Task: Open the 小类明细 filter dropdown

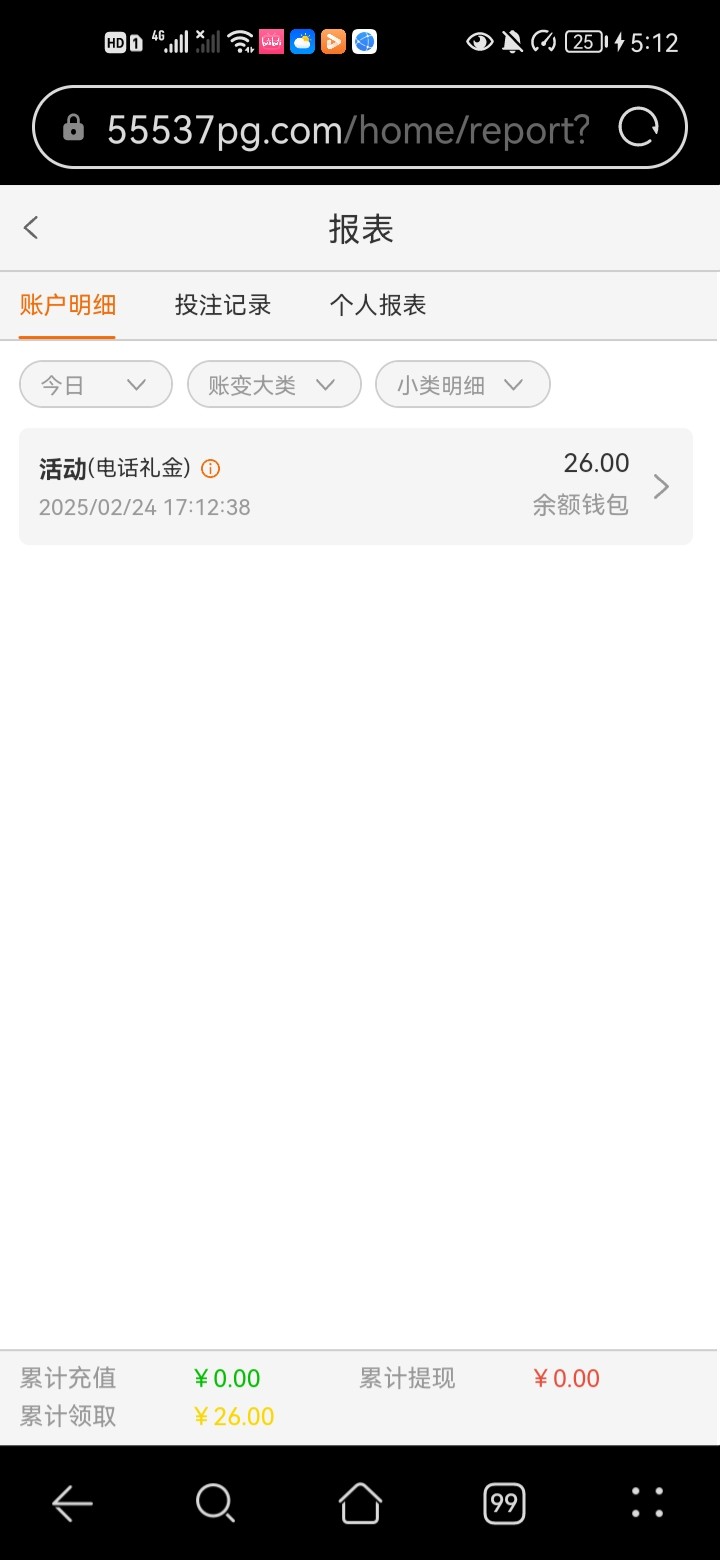Action: (462, 385)
